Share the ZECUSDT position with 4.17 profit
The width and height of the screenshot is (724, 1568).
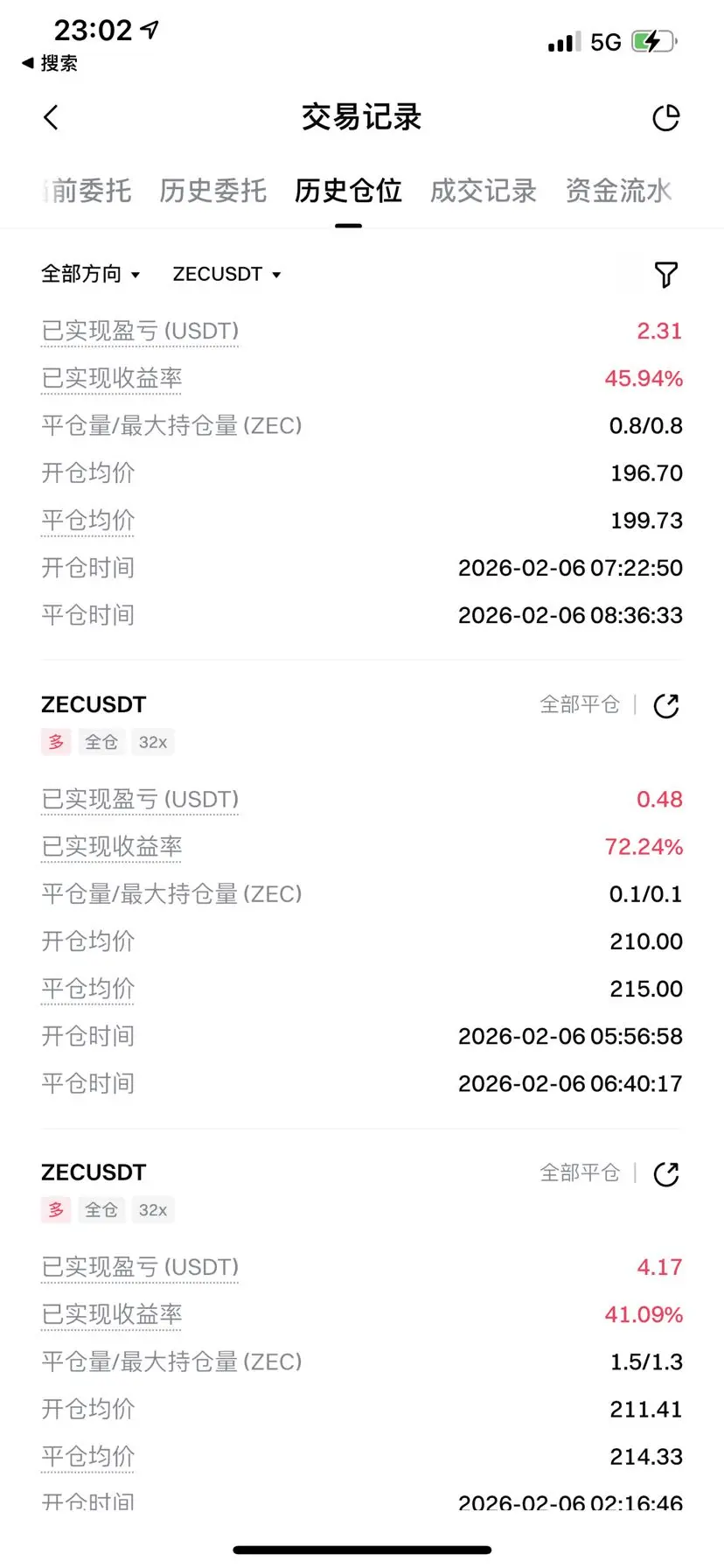666,1173
